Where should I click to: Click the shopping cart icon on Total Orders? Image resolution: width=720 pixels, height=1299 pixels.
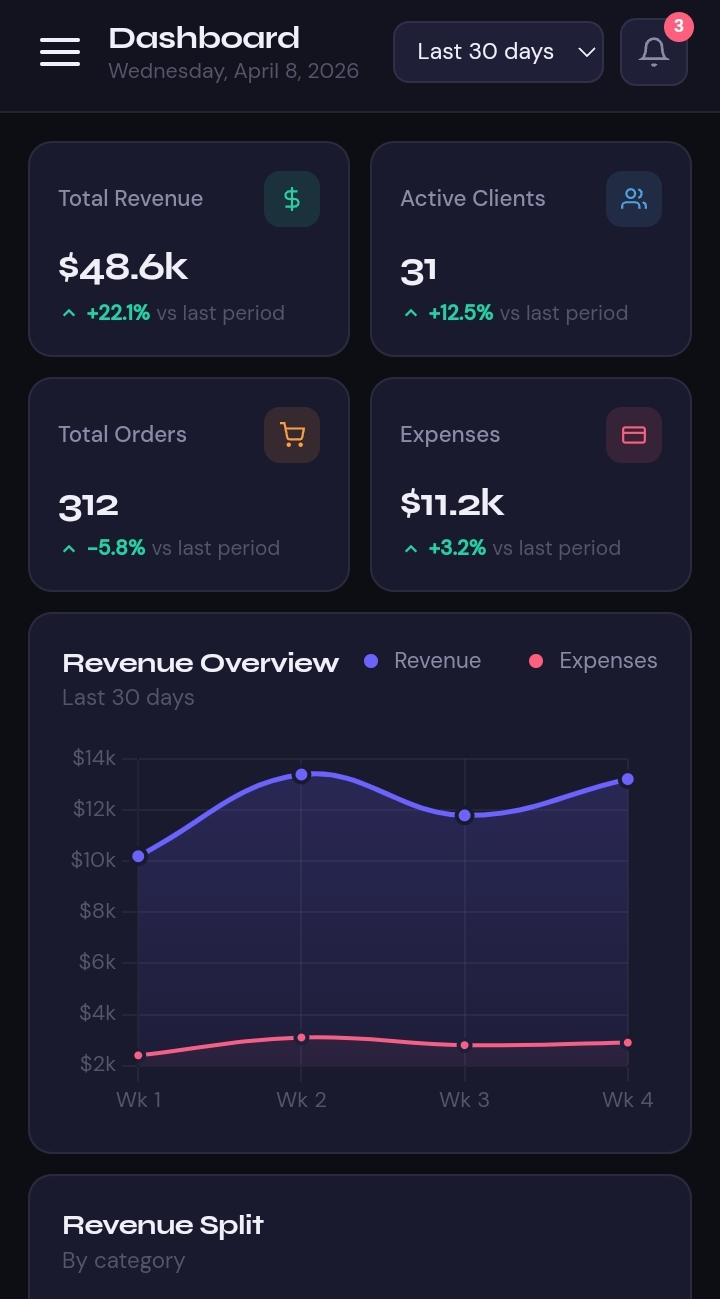tap(291, 435)
